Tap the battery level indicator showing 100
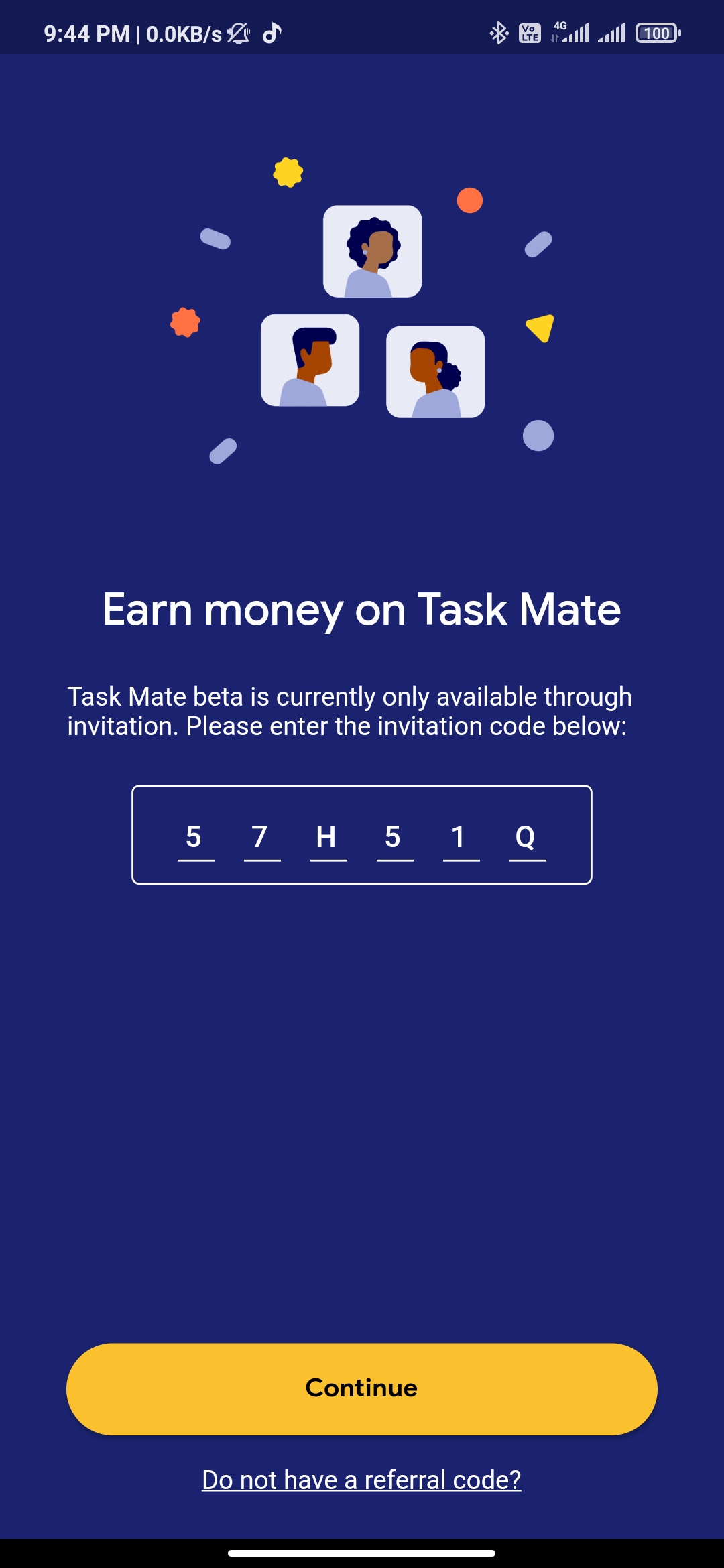724x1568 pixels. tap(655, 31)
